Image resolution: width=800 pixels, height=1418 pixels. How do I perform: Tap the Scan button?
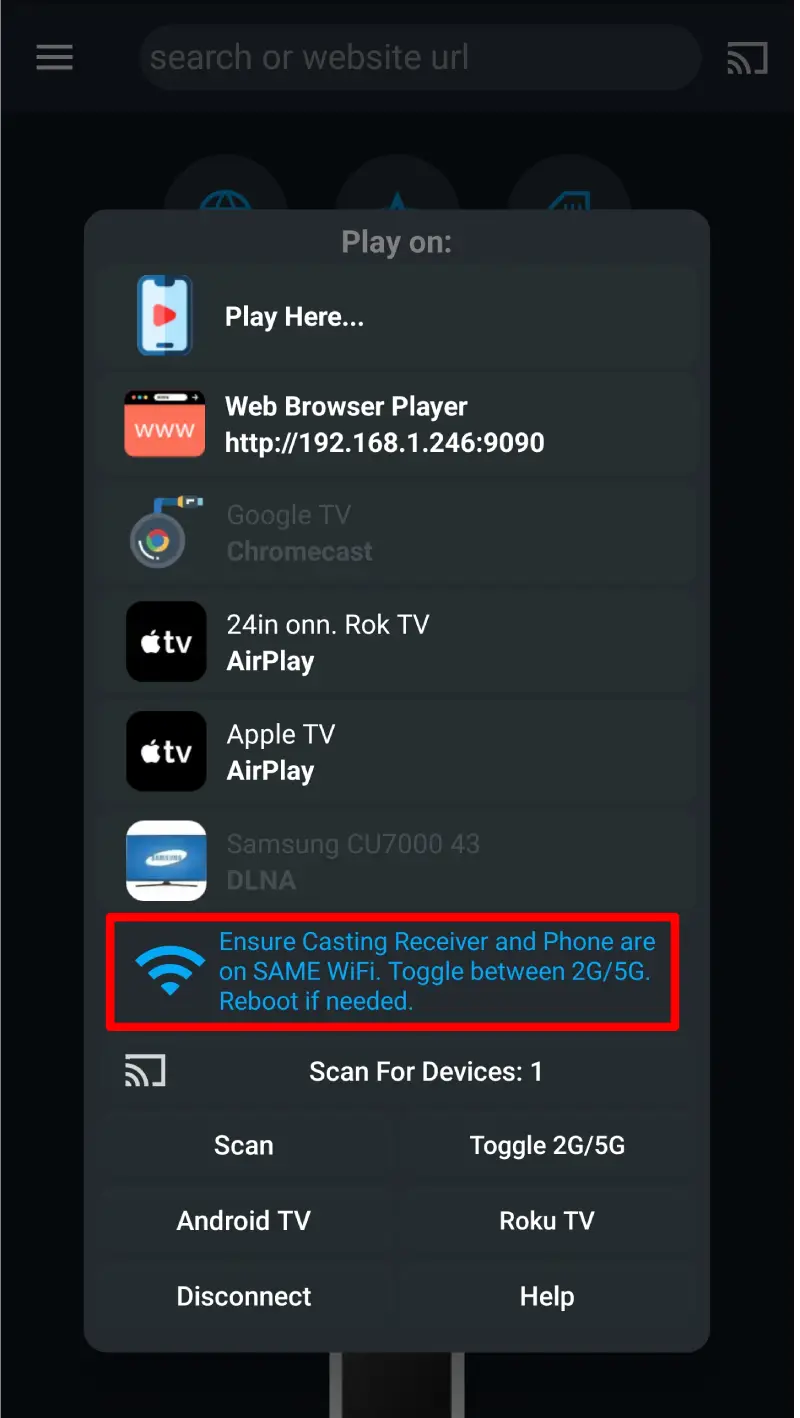[x=244, y=1145]
